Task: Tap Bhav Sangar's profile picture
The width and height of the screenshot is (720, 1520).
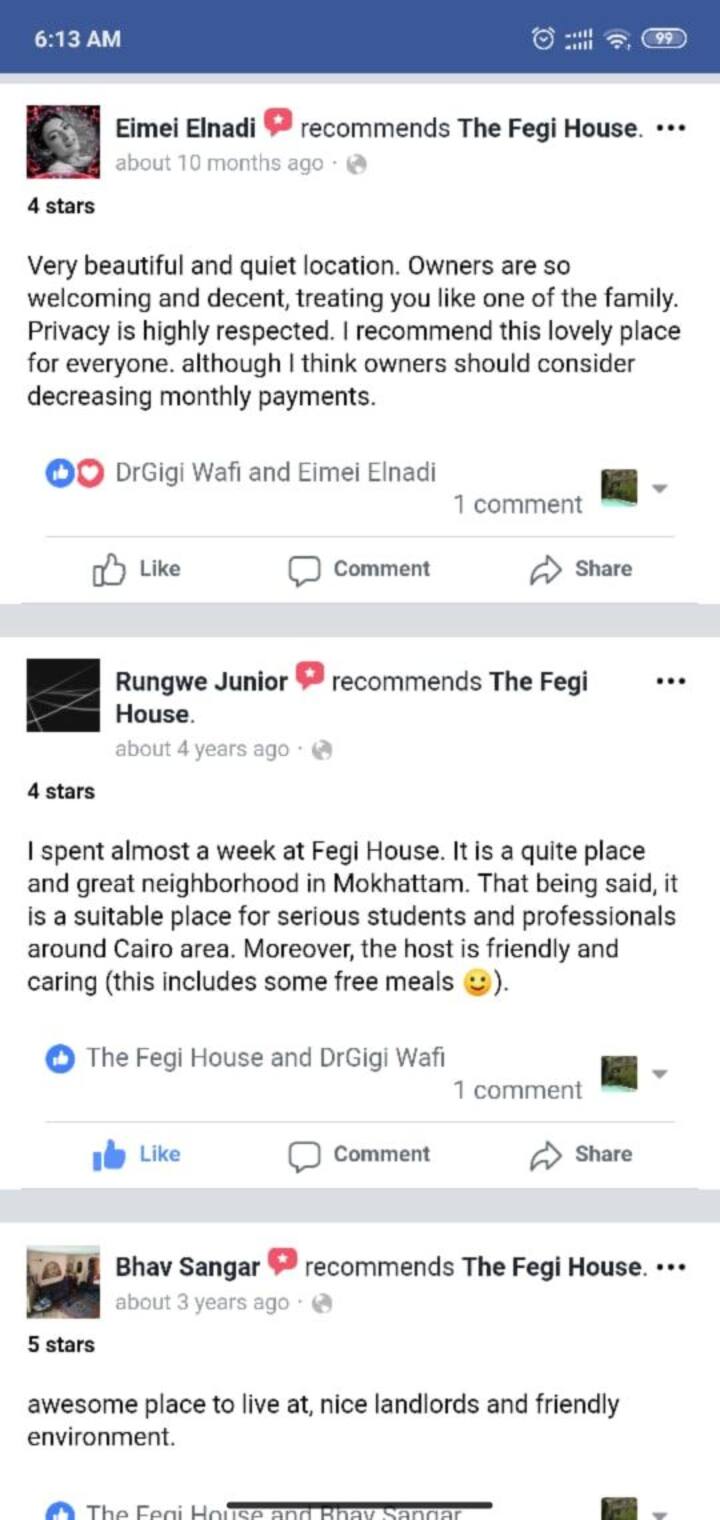Action: (63, 1282)
